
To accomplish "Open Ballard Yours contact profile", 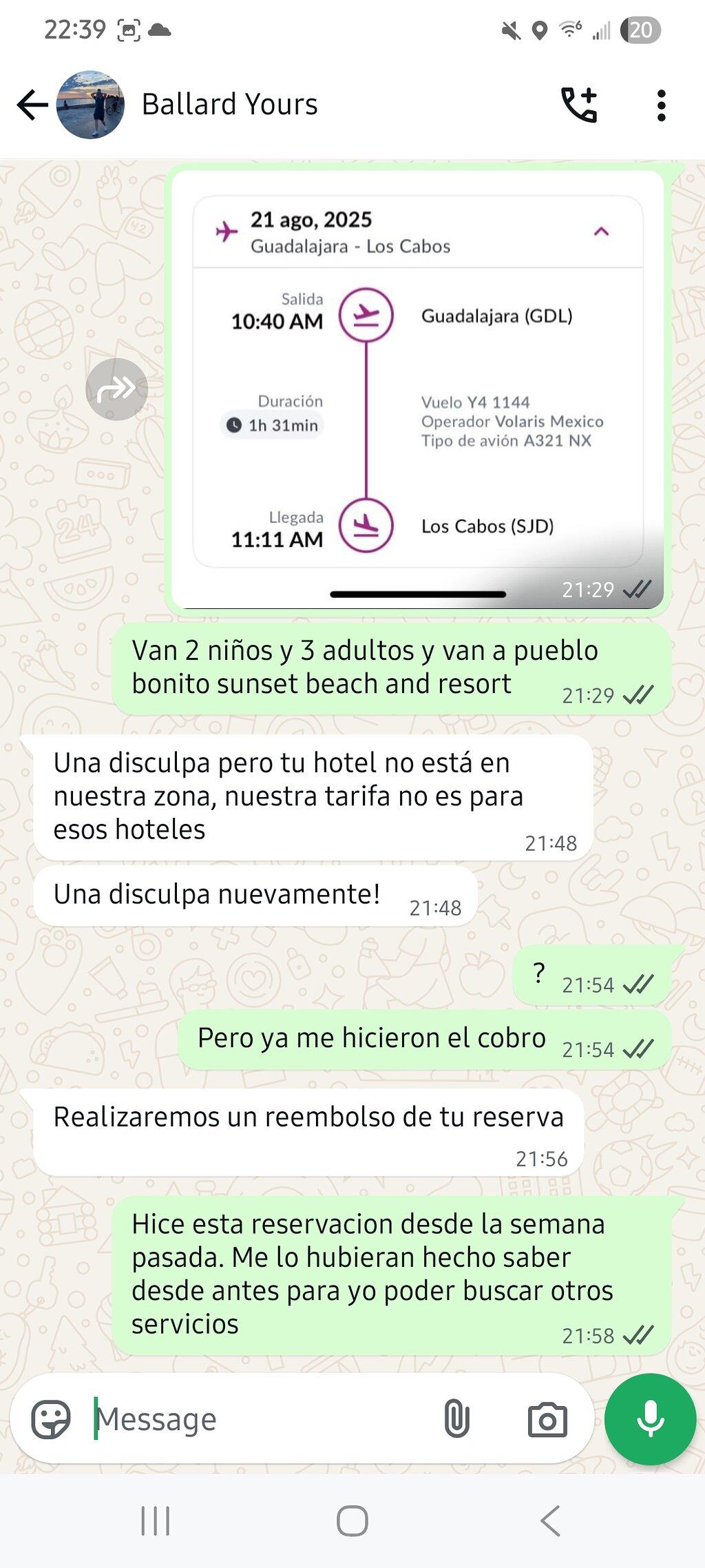I will pyautogui.click(x=229, y=105).
